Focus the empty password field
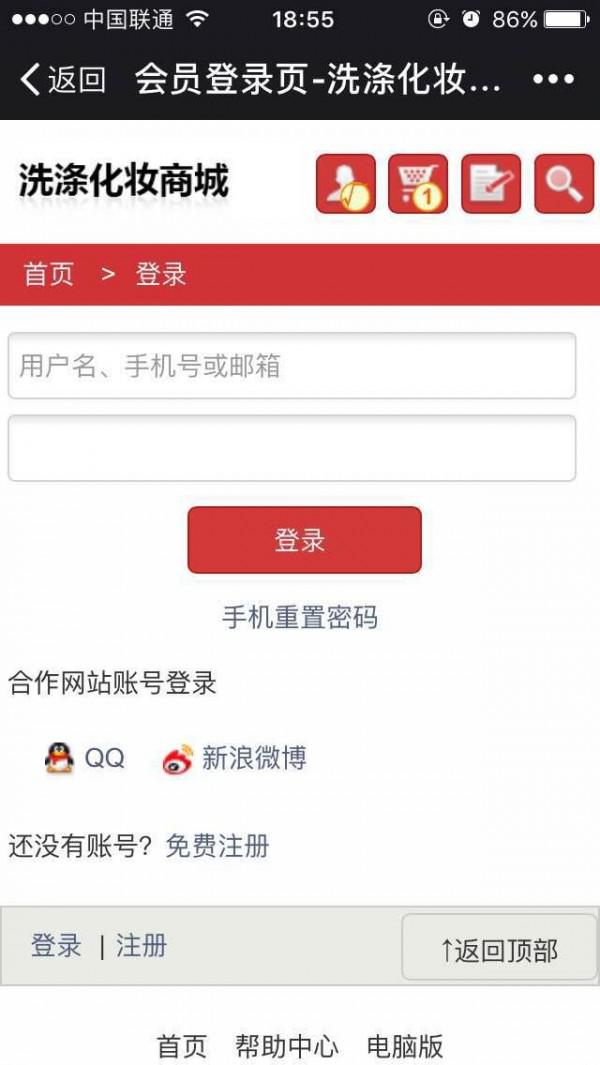The image size is (600, 1065). point(292,448)
